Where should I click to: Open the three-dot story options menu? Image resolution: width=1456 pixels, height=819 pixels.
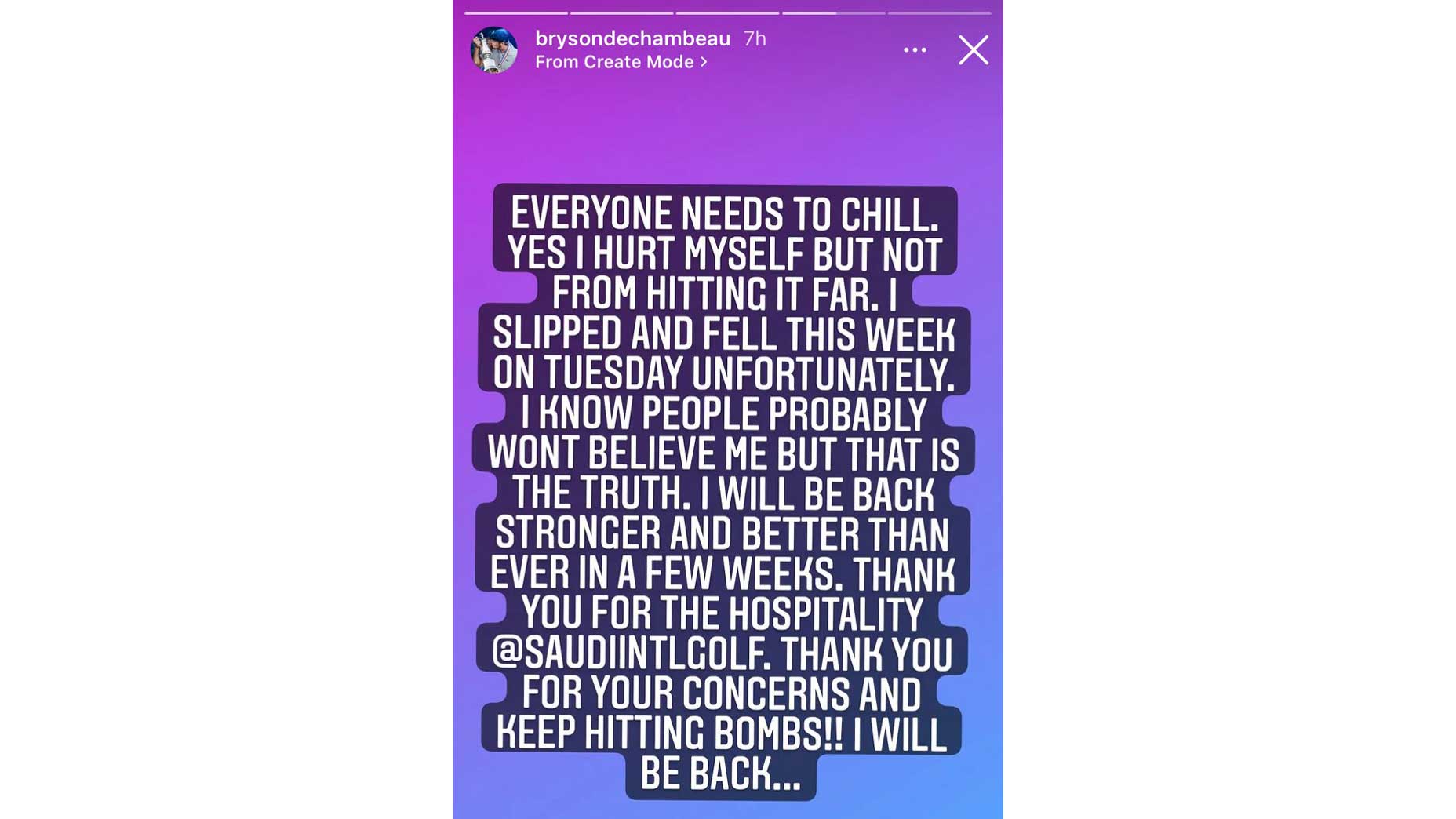tap(915, 50)
